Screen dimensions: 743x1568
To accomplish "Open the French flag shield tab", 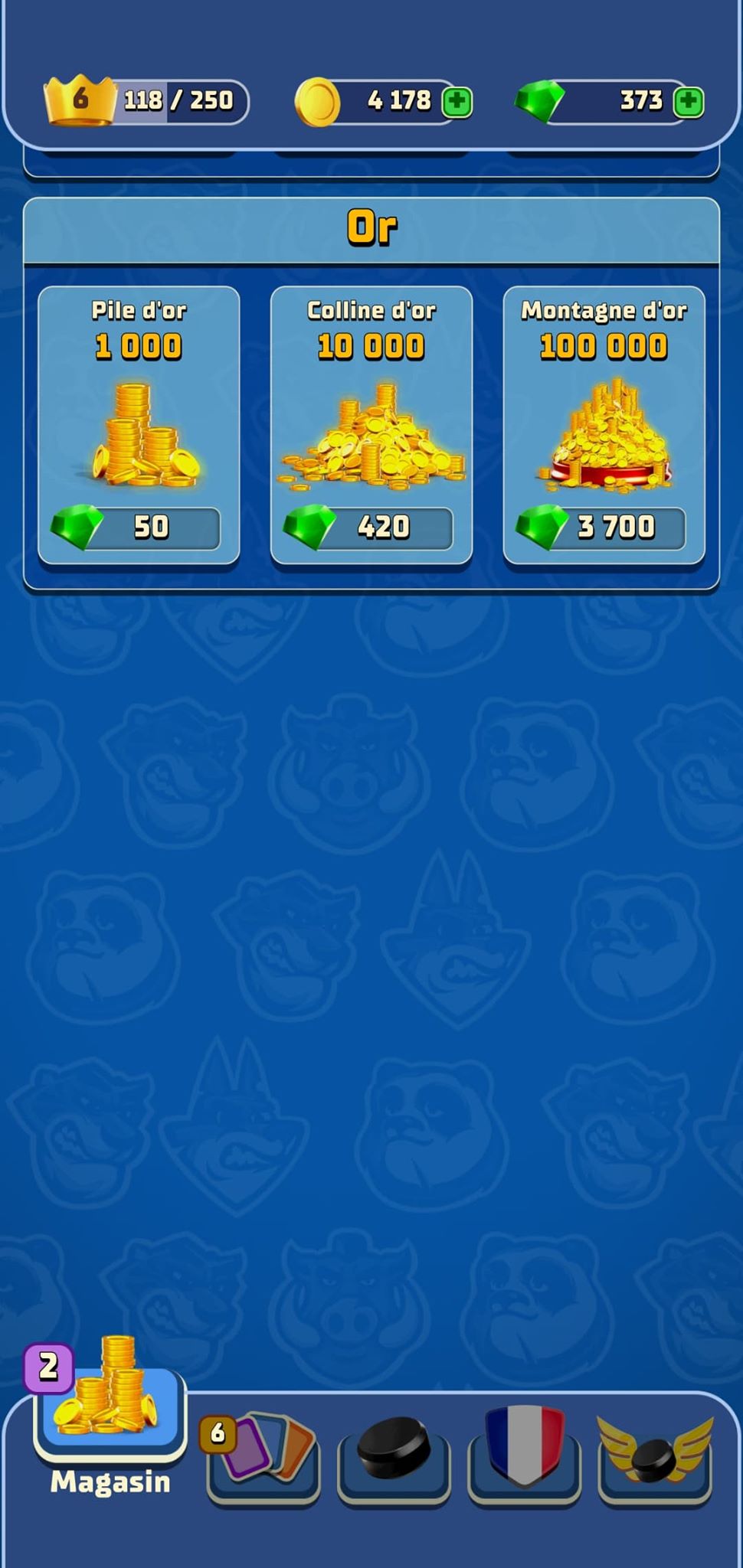I will pyautogui.click(x=525, y=1451).
